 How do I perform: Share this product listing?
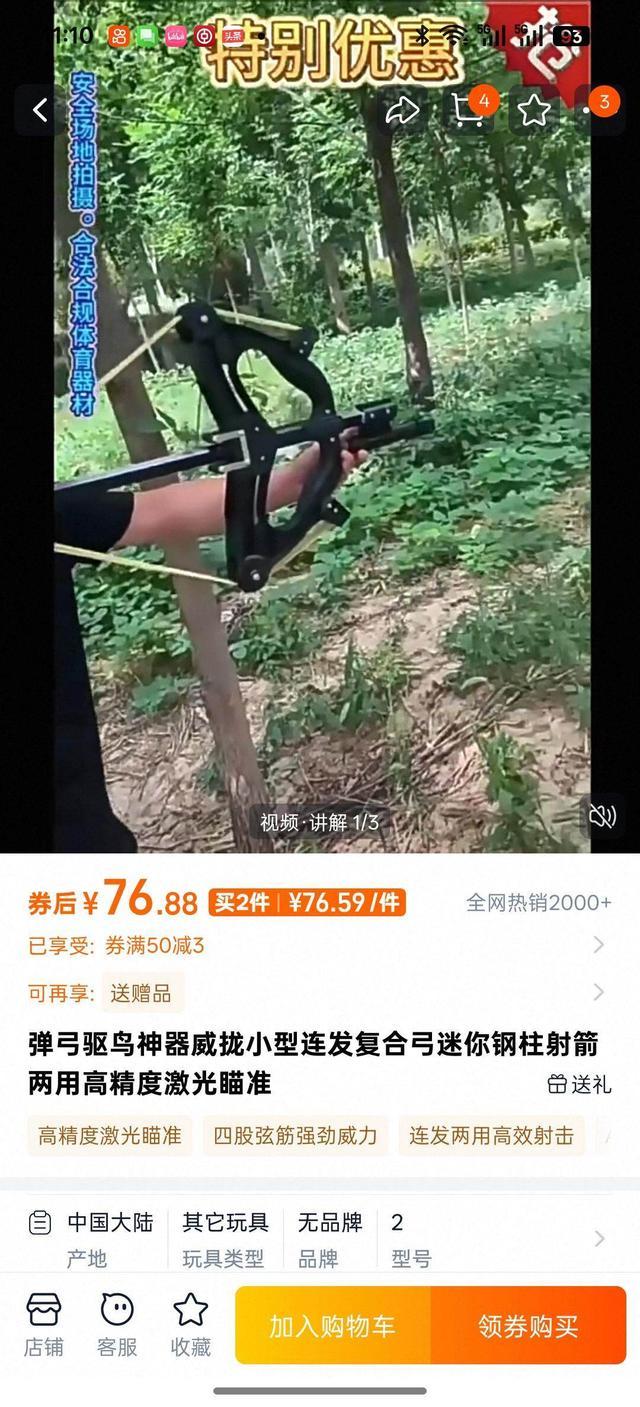402,110
